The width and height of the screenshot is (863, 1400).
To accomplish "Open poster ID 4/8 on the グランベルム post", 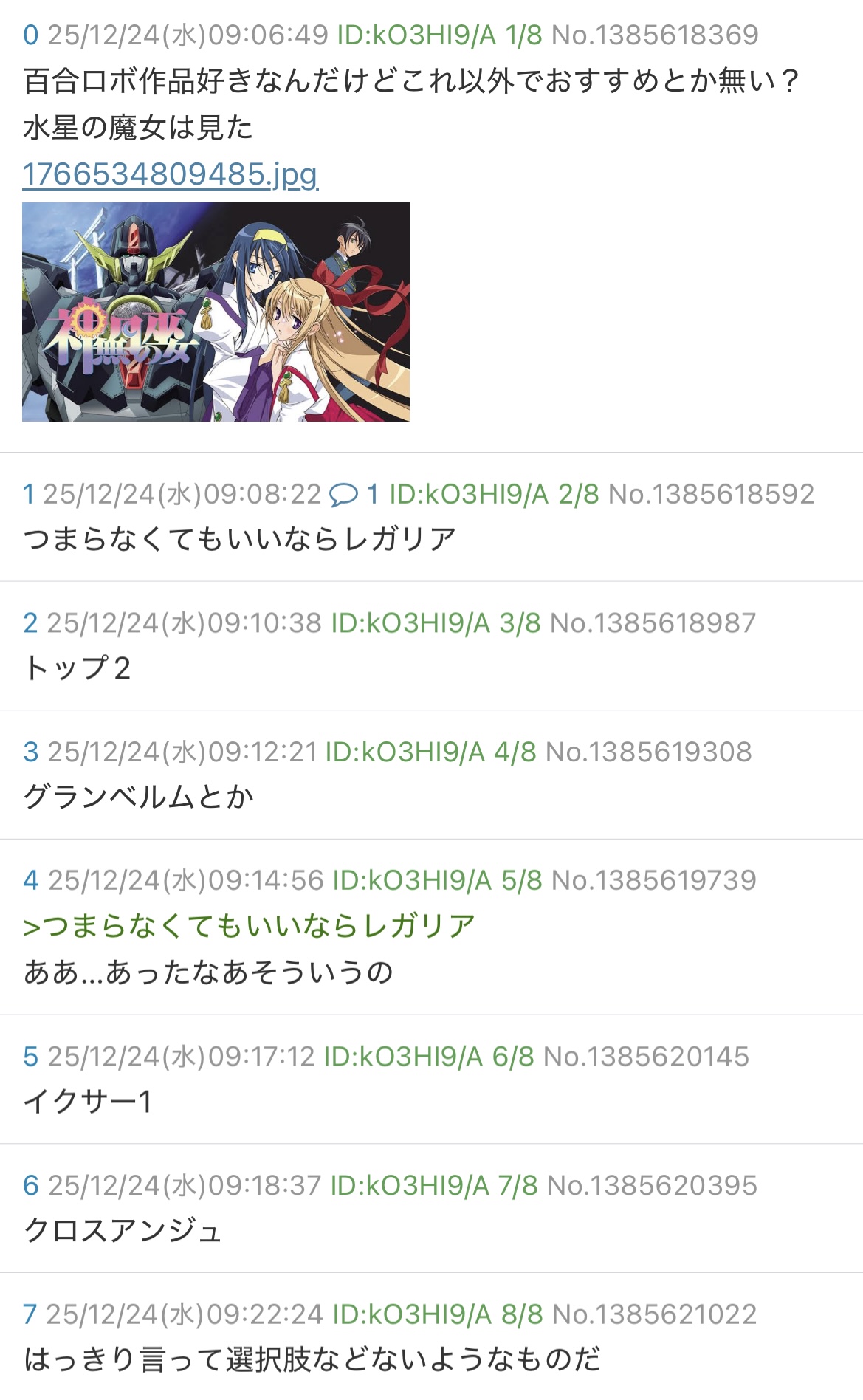I will 430,752.
